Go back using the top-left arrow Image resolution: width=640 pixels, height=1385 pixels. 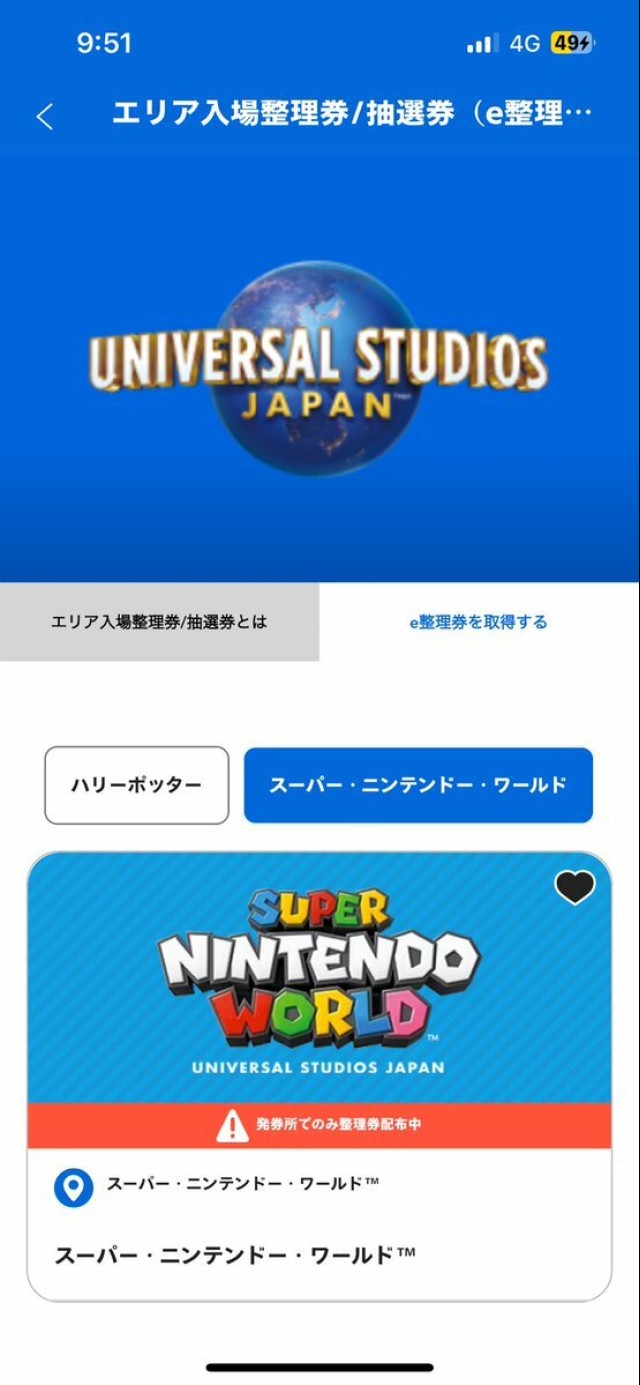tap(44, 117)
